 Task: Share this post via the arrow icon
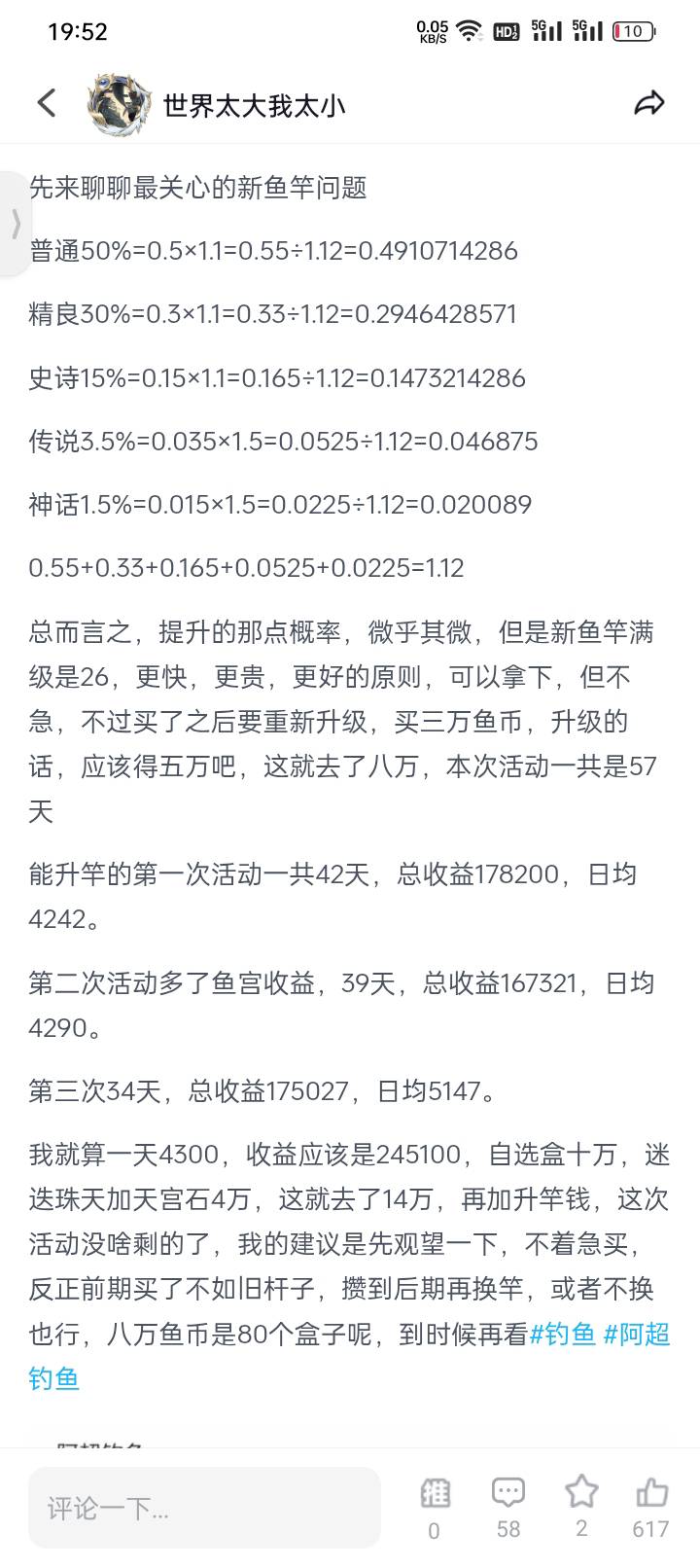tap(648, 103)
